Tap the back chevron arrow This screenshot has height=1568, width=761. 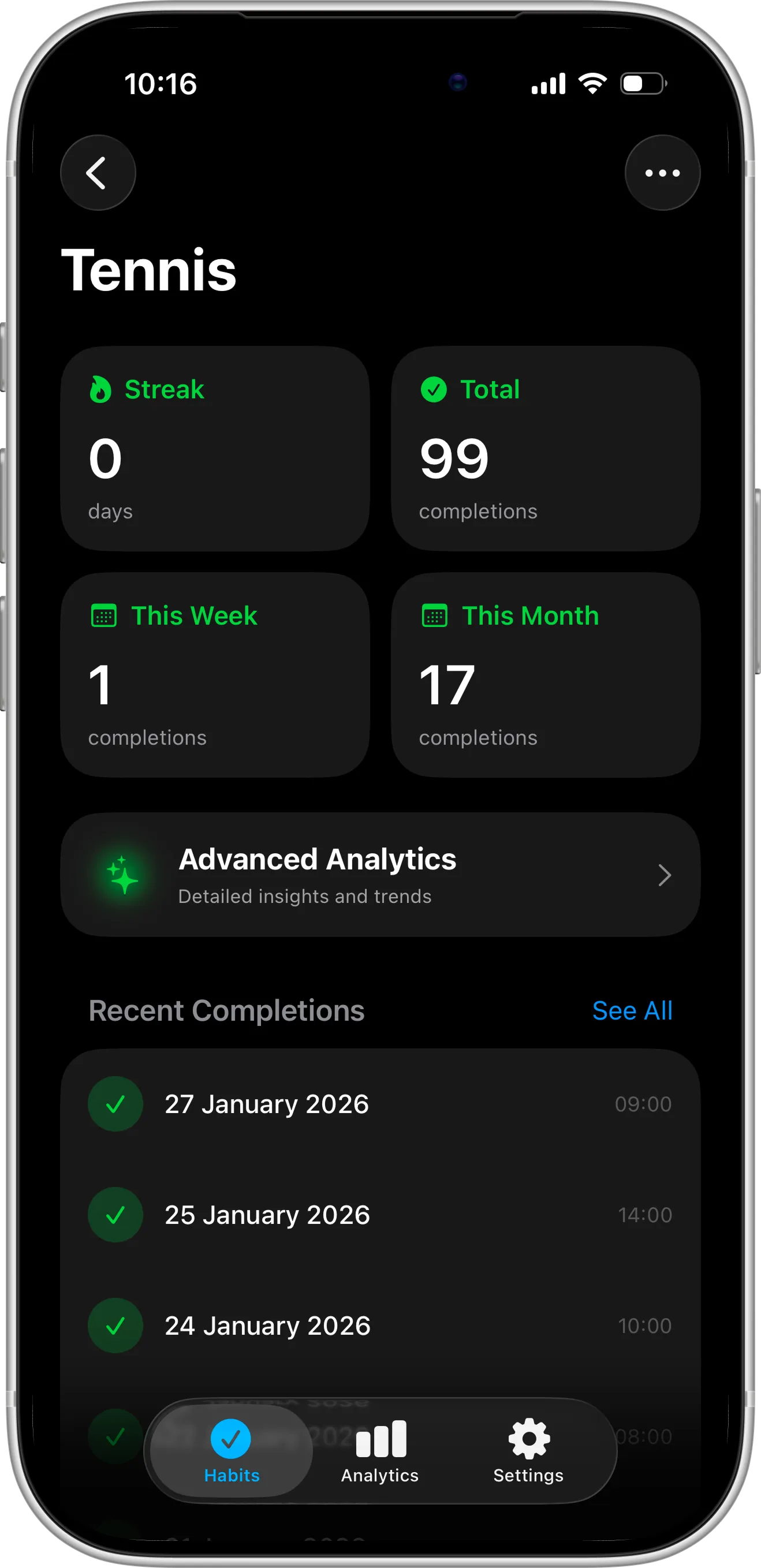(98, 173)
